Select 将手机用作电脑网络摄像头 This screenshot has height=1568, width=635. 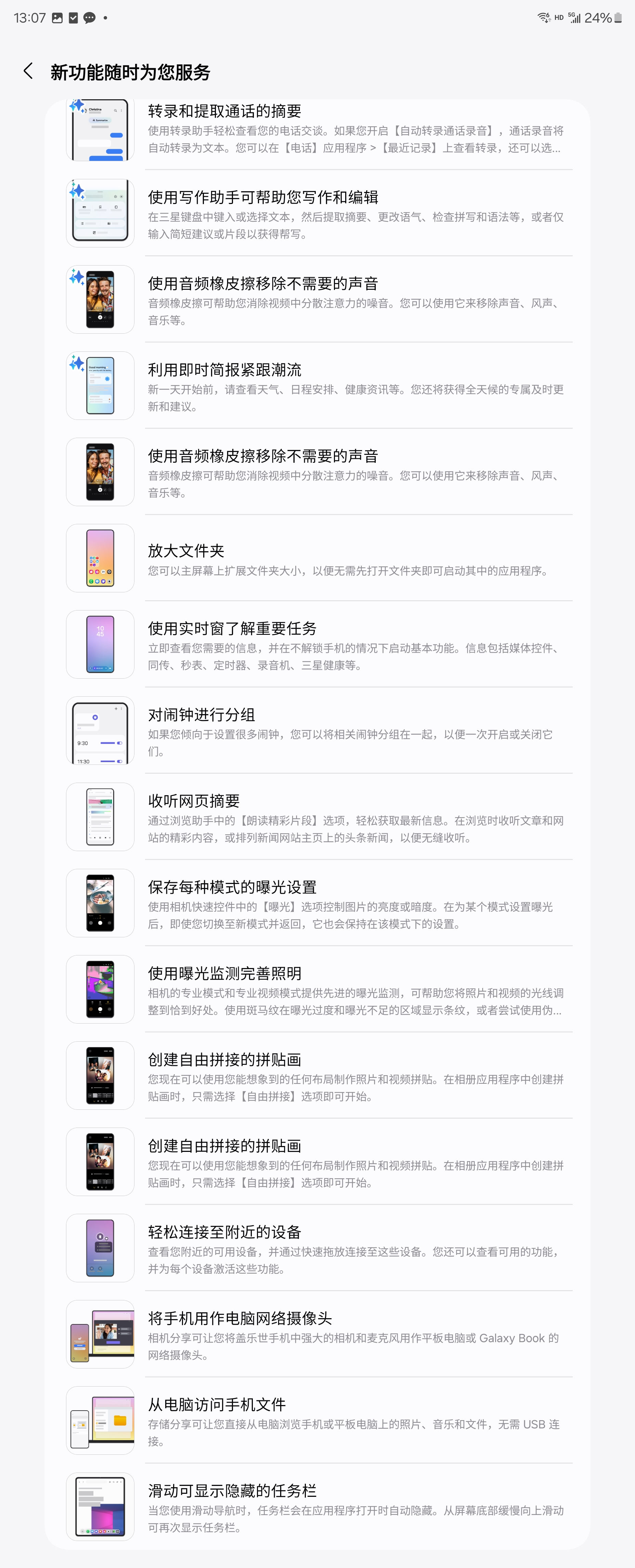(316, 1335)
